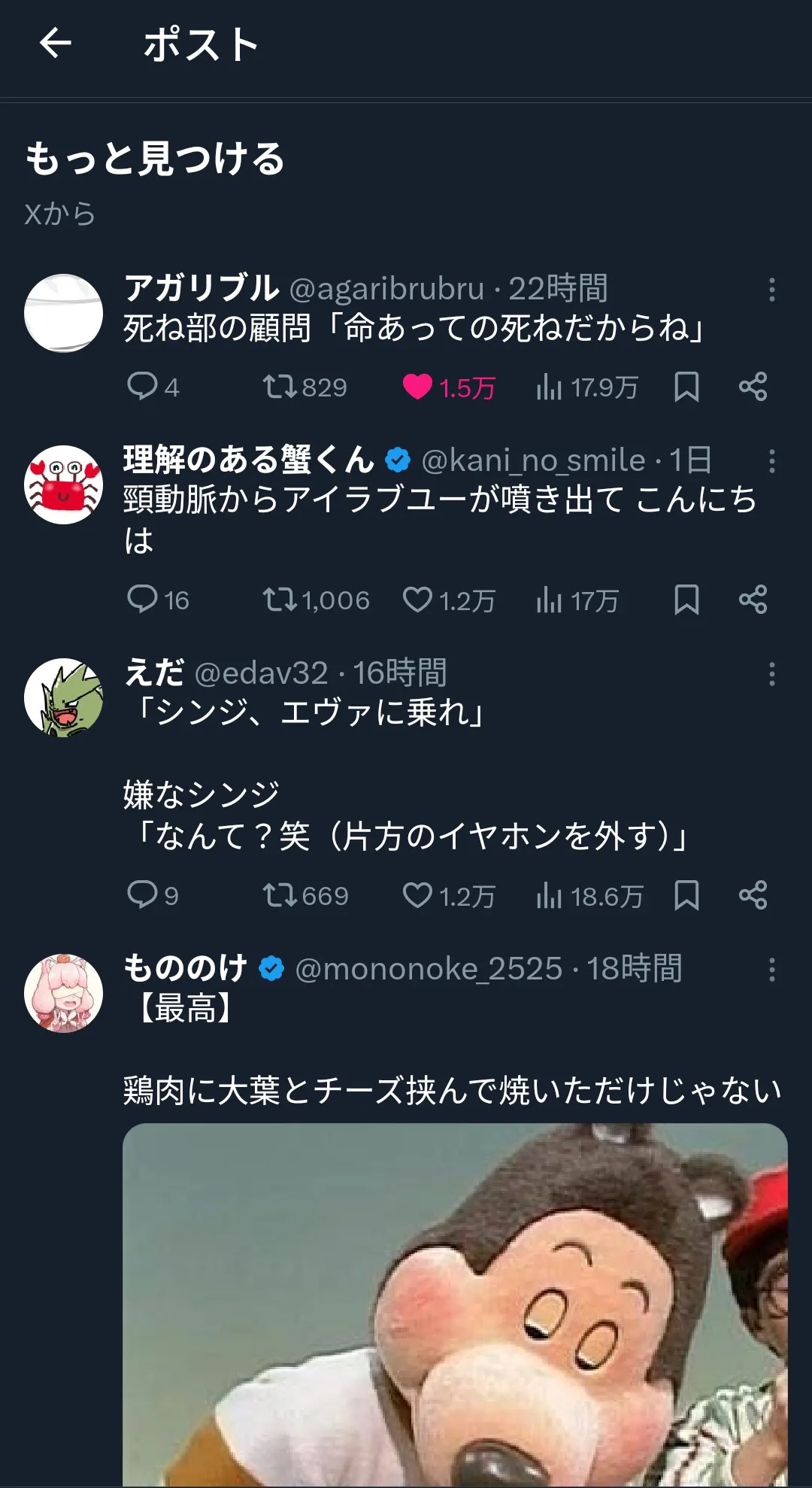Visit えだ's profile via avatar

pyautogui.click(x=63, y=697)
